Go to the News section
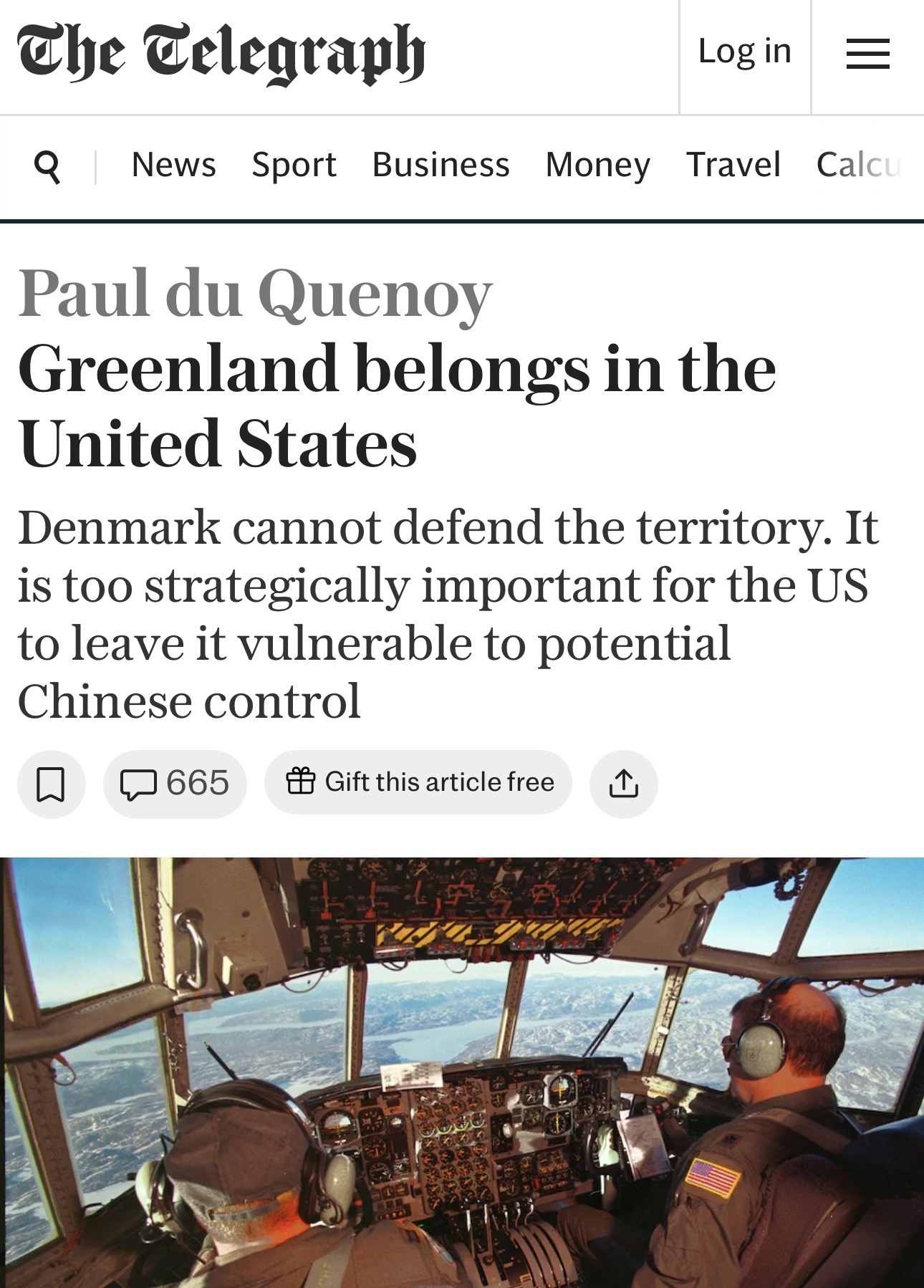Screen dimensions: 924x1288 (x=173, y=165)
